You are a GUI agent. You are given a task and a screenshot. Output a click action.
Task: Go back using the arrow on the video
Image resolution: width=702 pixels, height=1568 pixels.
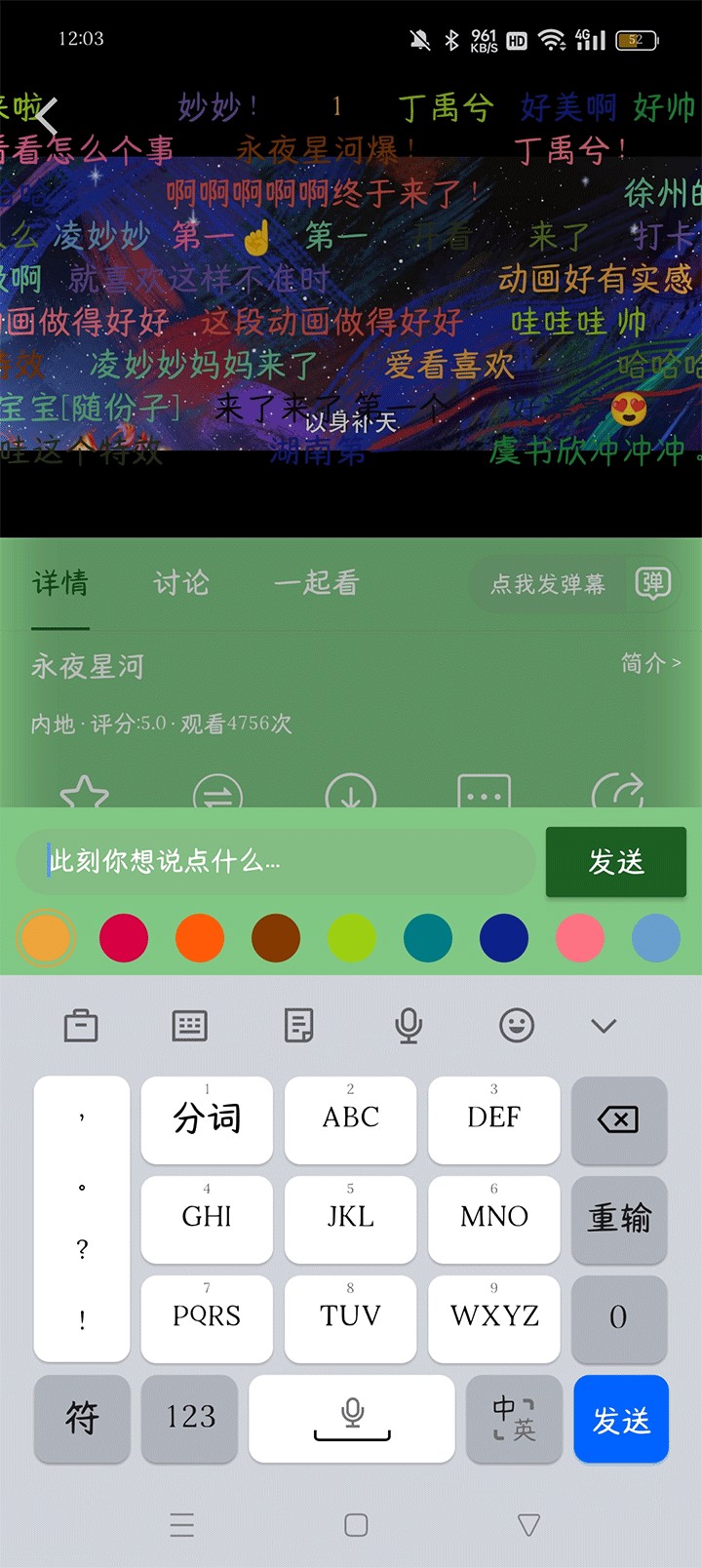pyautogui.click(x=47, y=117)
